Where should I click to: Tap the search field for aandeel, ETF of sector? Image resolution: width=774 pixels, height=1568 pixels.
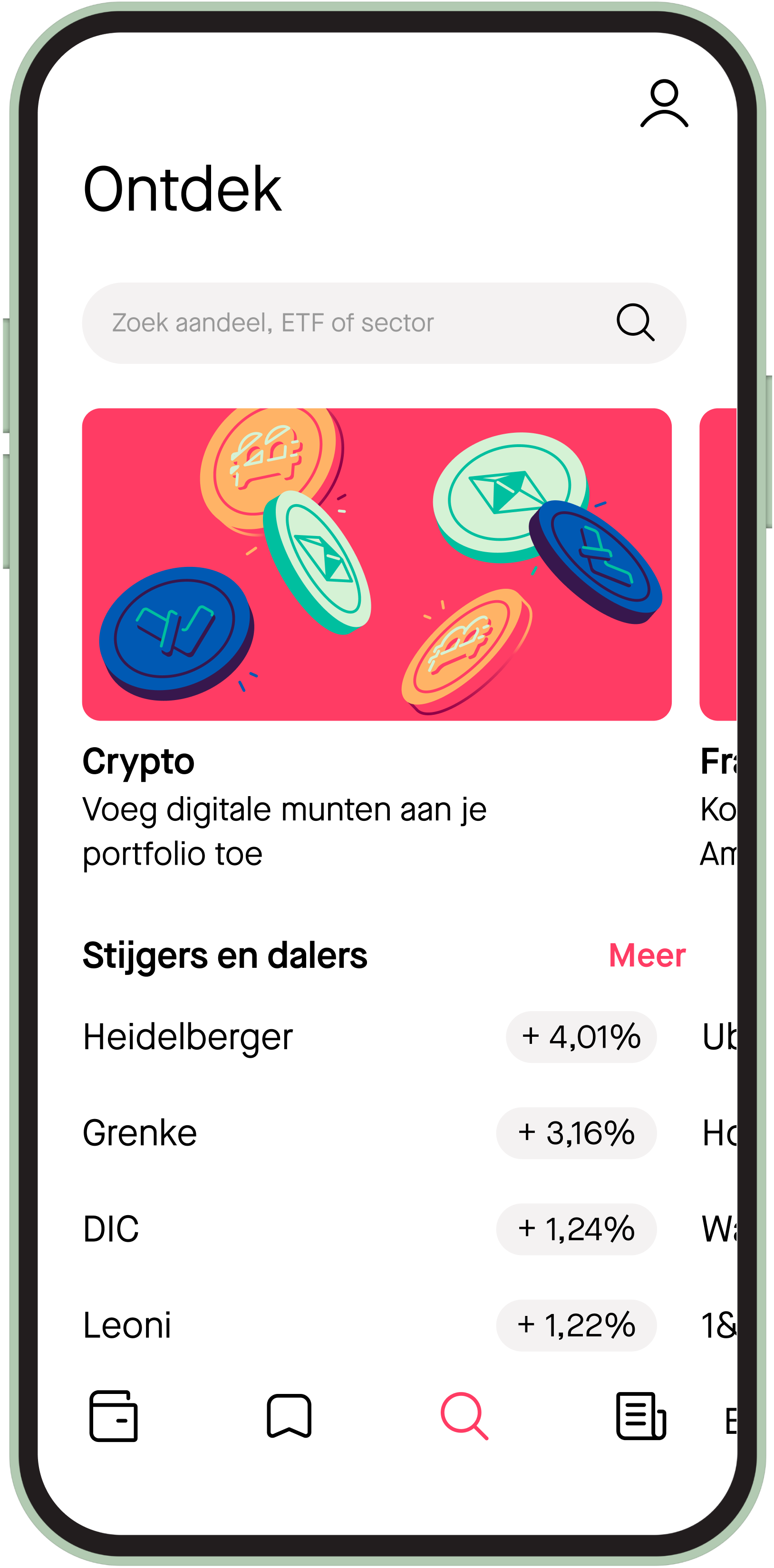click(384, 323)
